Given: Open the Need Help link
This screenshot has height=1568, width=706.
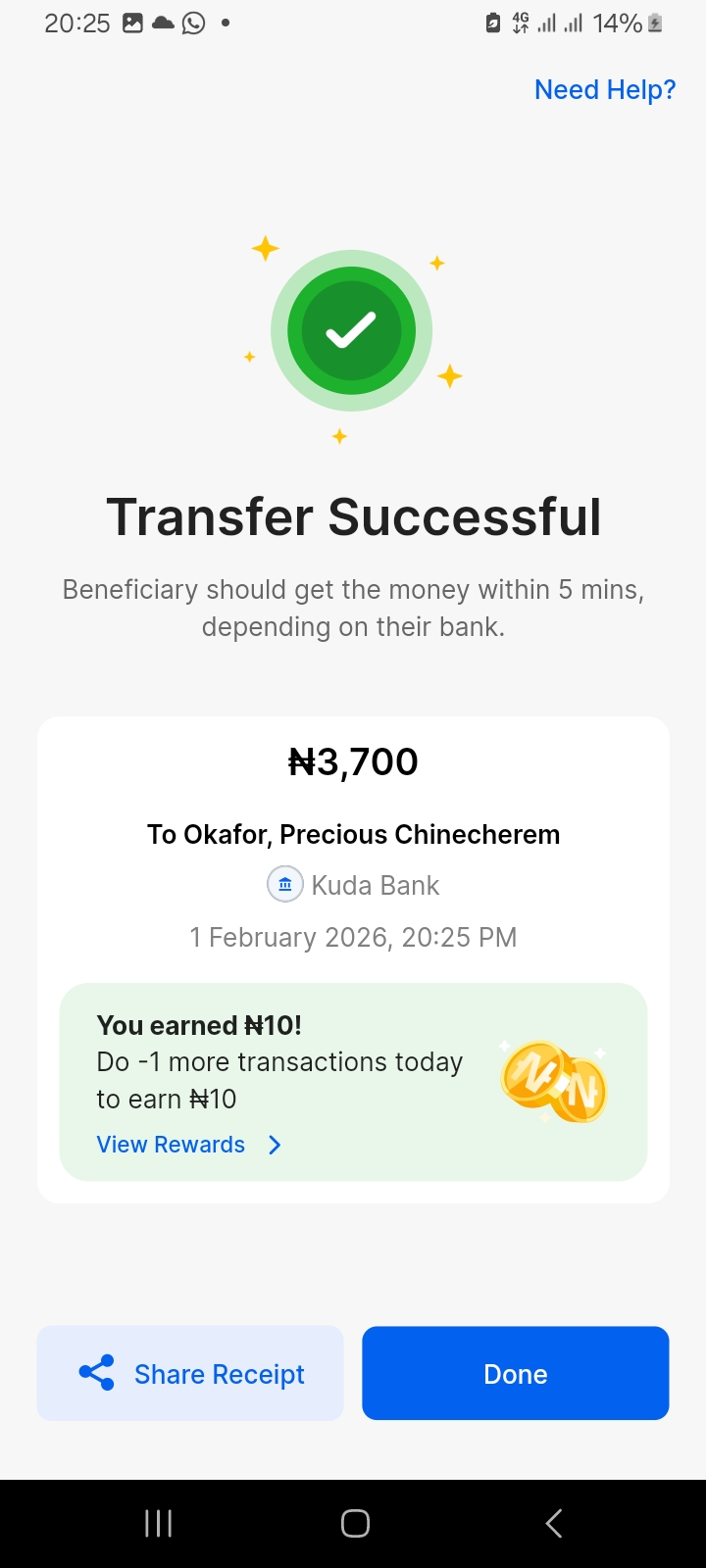Looking at the screenshot, I should coord(604,90).
